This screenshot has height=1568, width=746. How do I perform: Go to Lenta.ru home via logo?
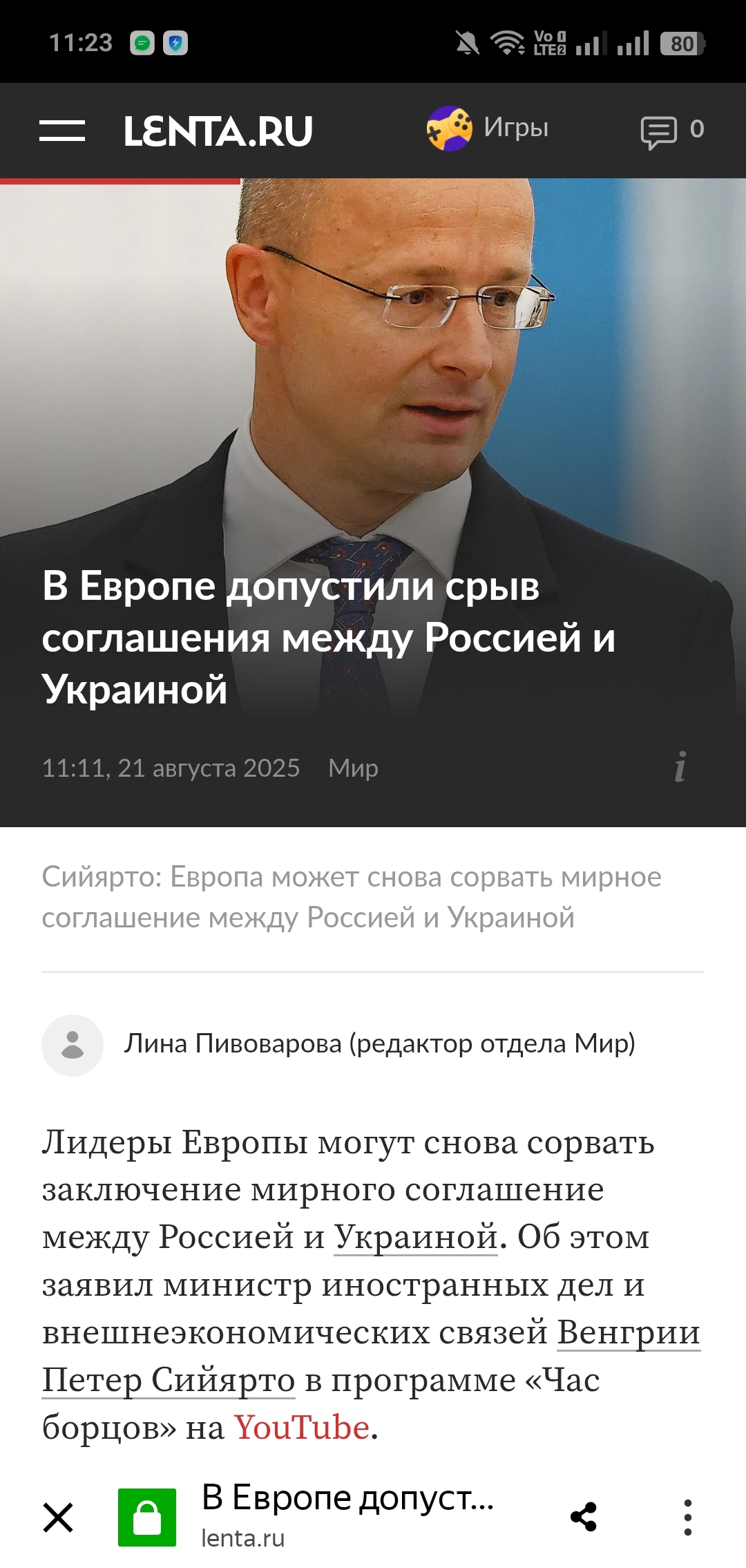pos(218,131)
